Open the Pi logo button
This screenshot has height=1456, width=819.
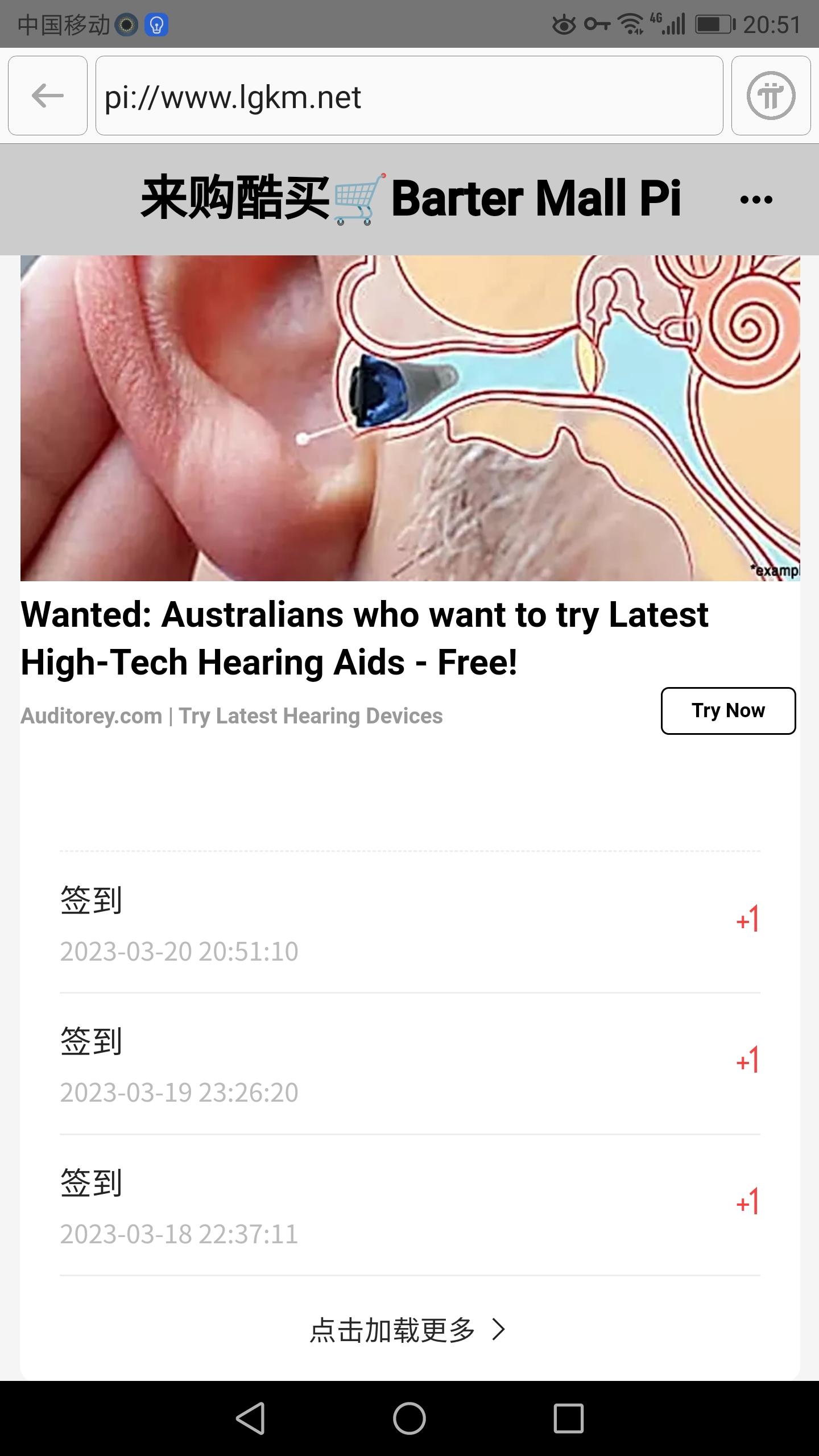(x=771, y=96)
